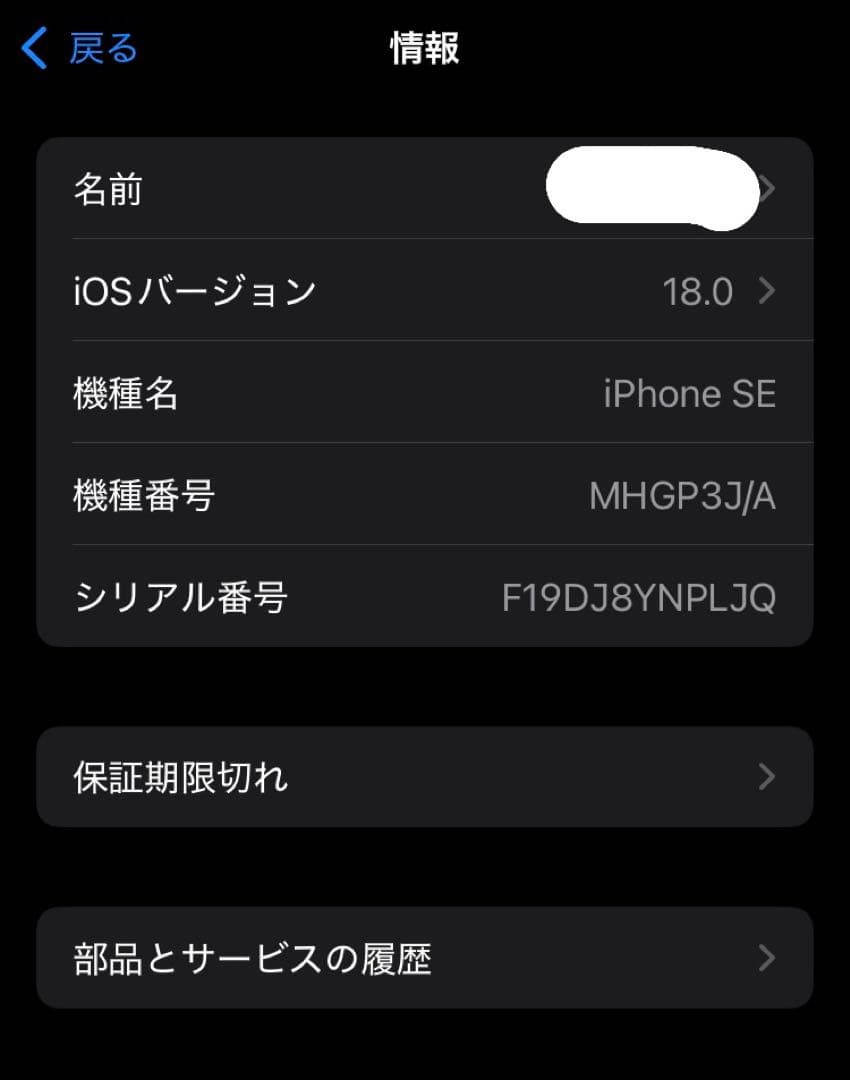Tap the blurred name value area
Screen dimensions: 850x1080
coord(650,190)
